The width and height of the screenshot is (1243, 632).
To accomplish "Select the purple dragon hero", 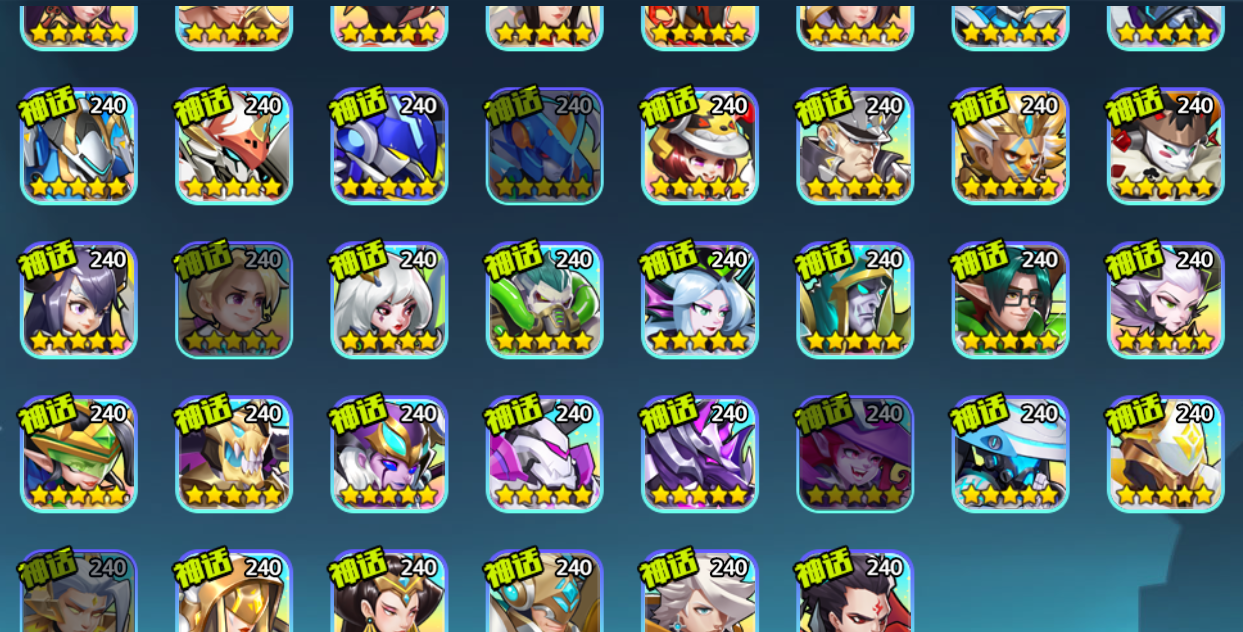I will 700,454.
